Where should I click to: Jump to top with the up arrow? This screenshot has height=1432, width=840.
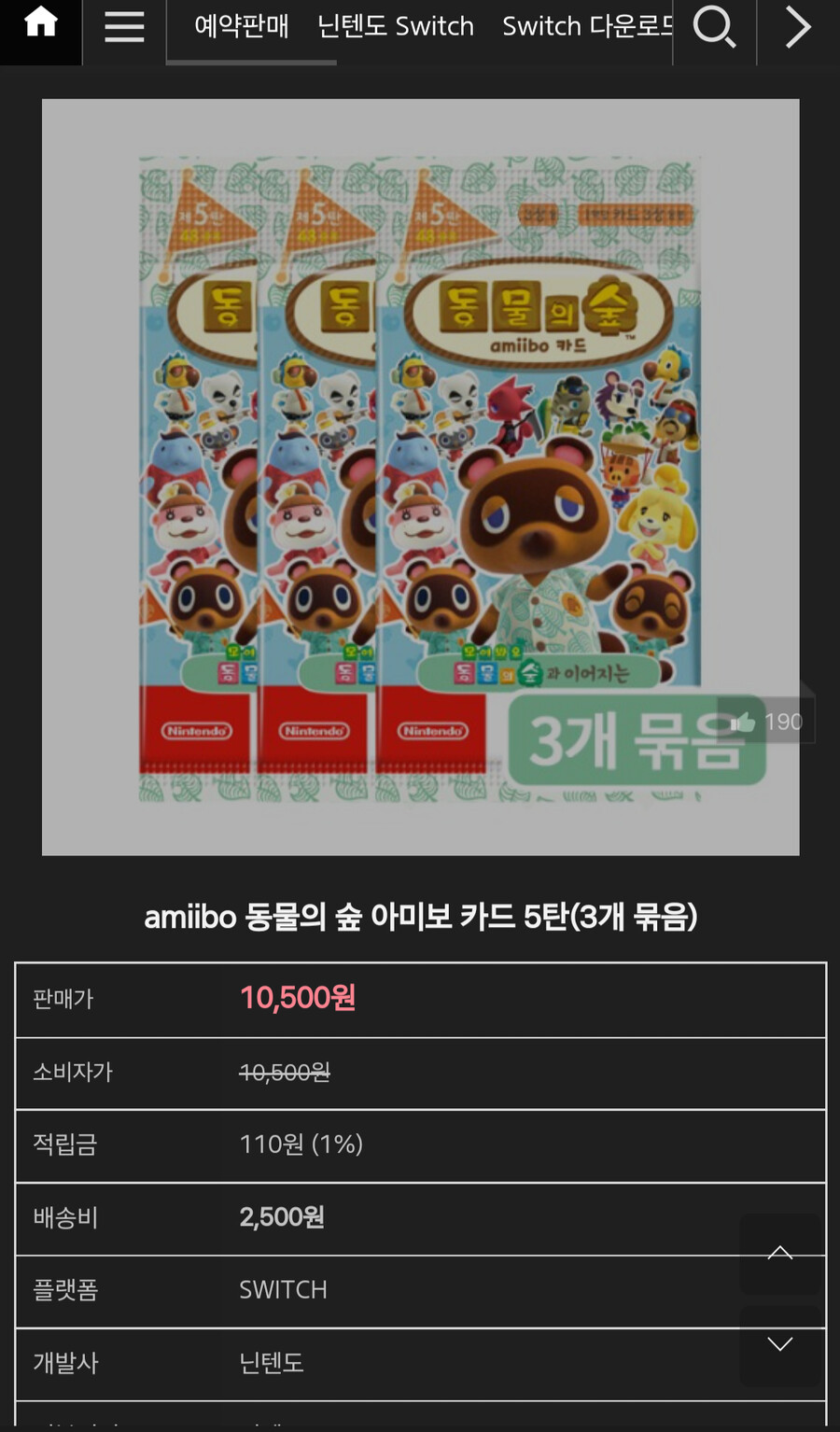click(780, 1254)
